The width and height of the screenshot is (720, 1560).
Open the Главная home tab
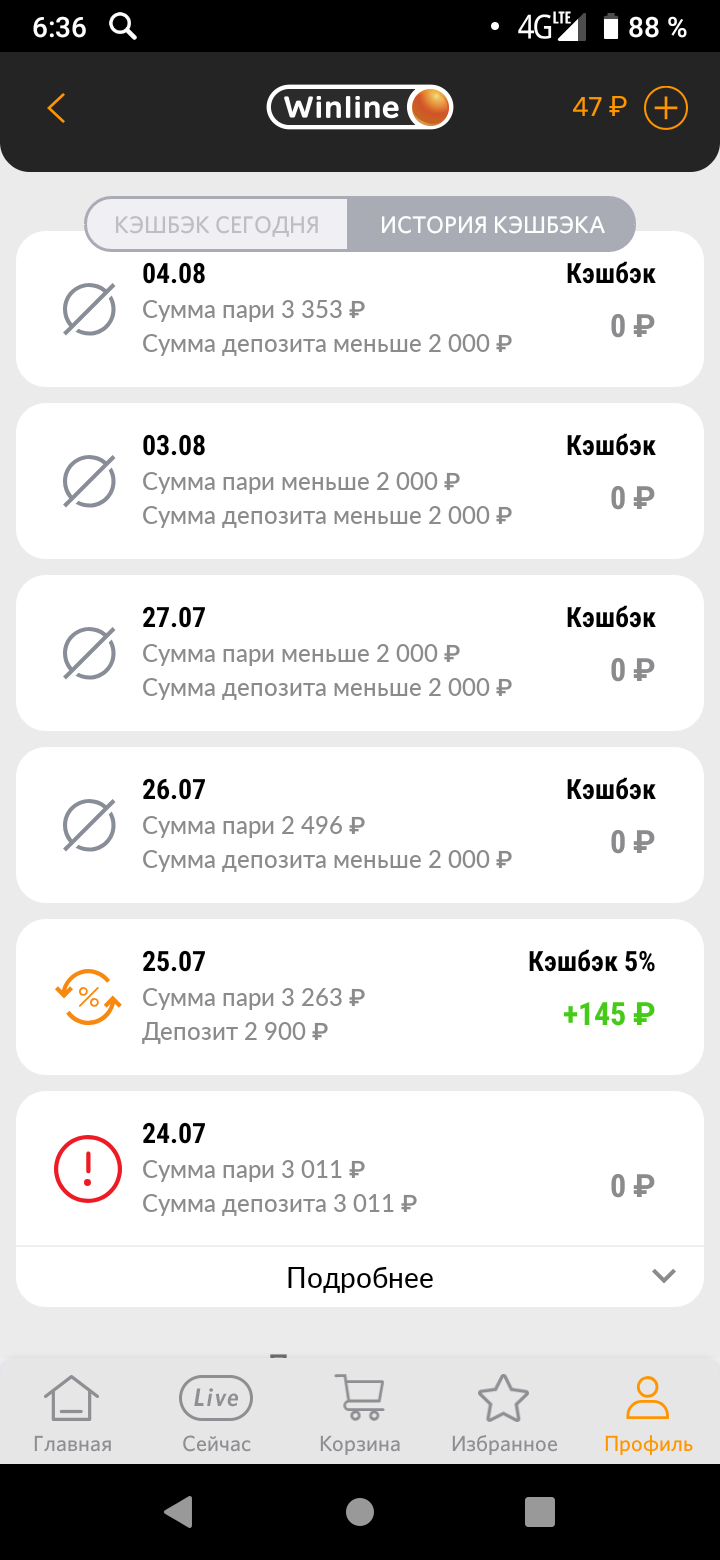tap(72, 1414)
